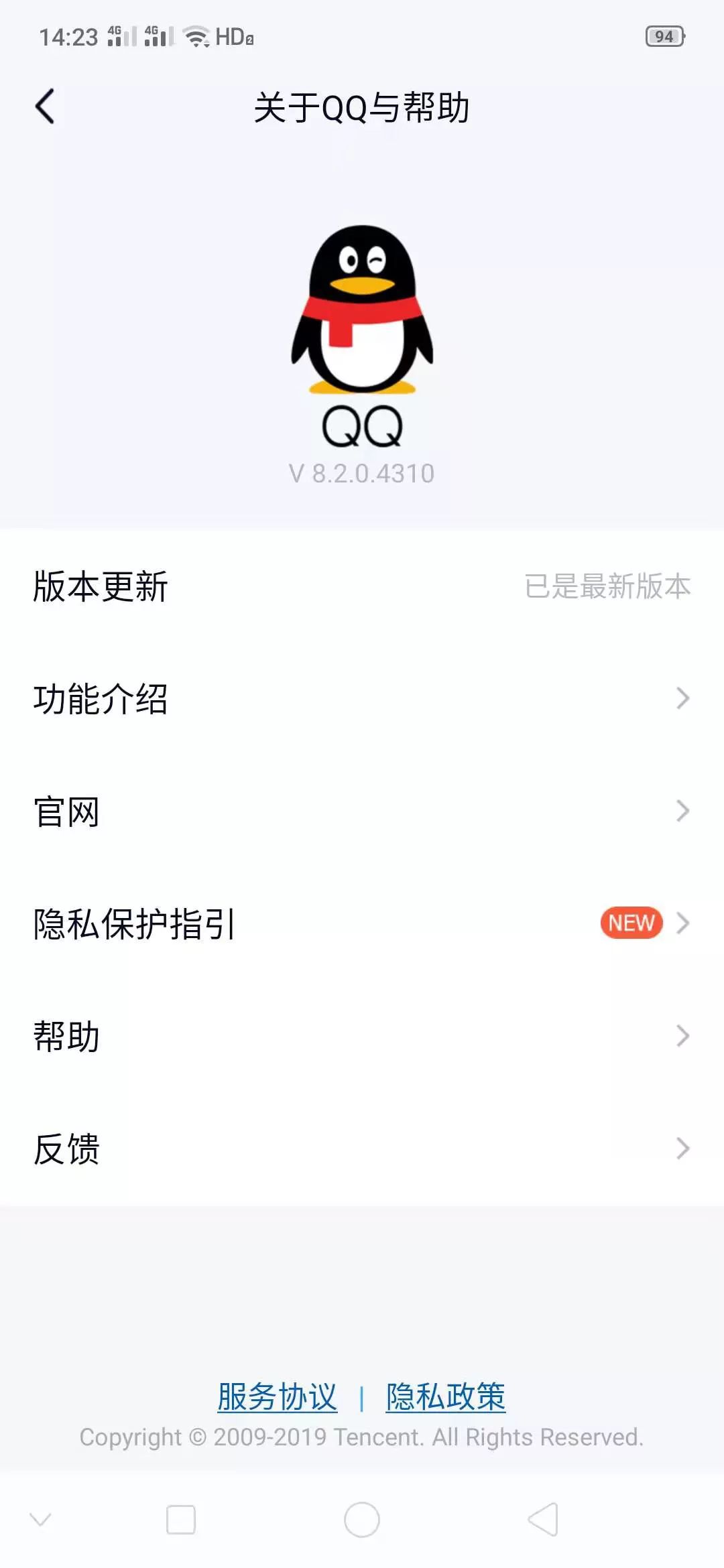Open the 帮助 help row

tap(362, 1037)
